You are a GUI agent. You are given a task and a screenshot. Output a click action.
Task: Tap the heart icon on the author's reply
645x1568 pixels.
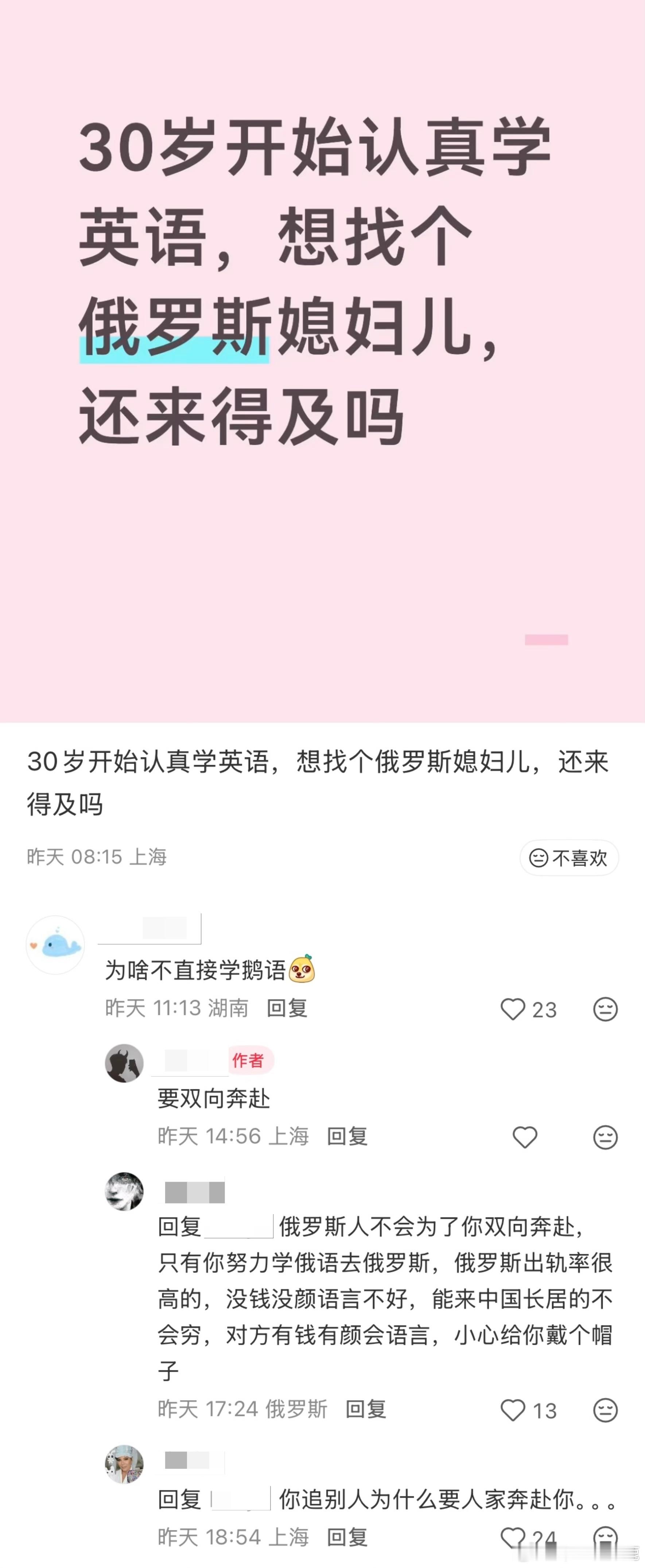[x=525, y=1137]
